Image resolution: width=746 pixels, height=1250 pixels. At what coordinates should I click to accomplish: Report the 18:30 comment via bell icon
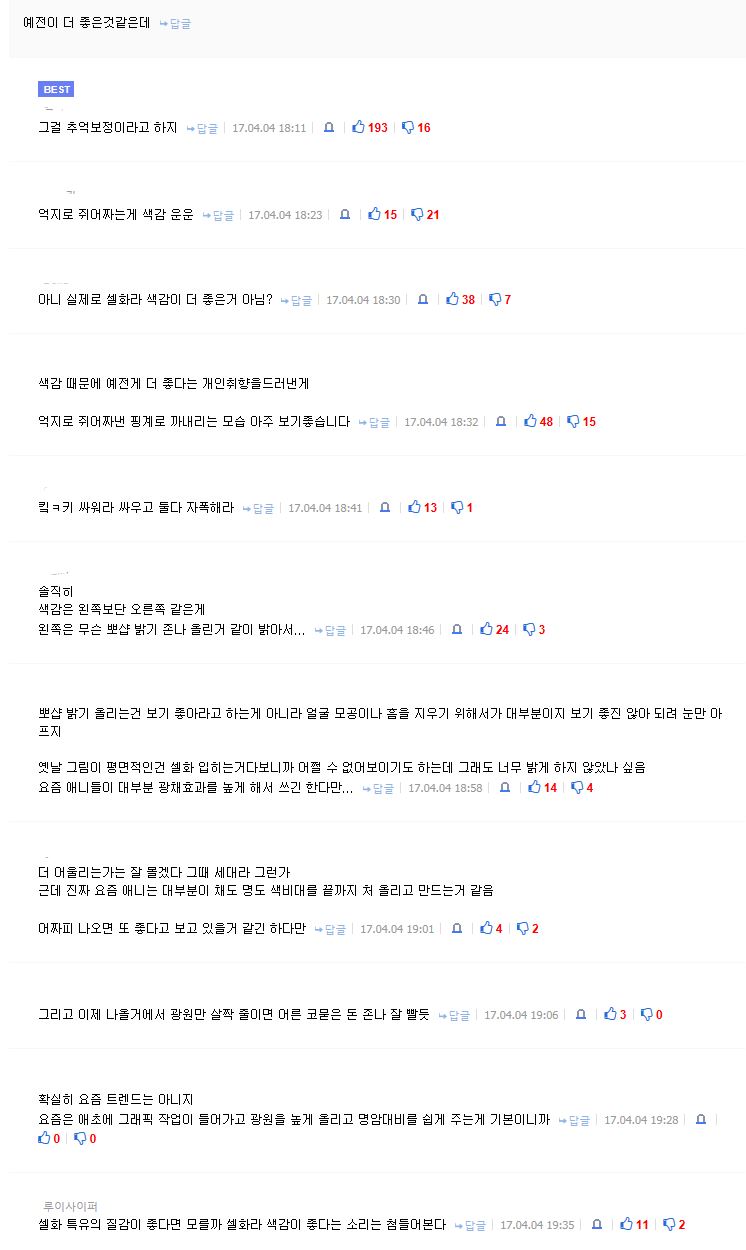tap(423, 300)
